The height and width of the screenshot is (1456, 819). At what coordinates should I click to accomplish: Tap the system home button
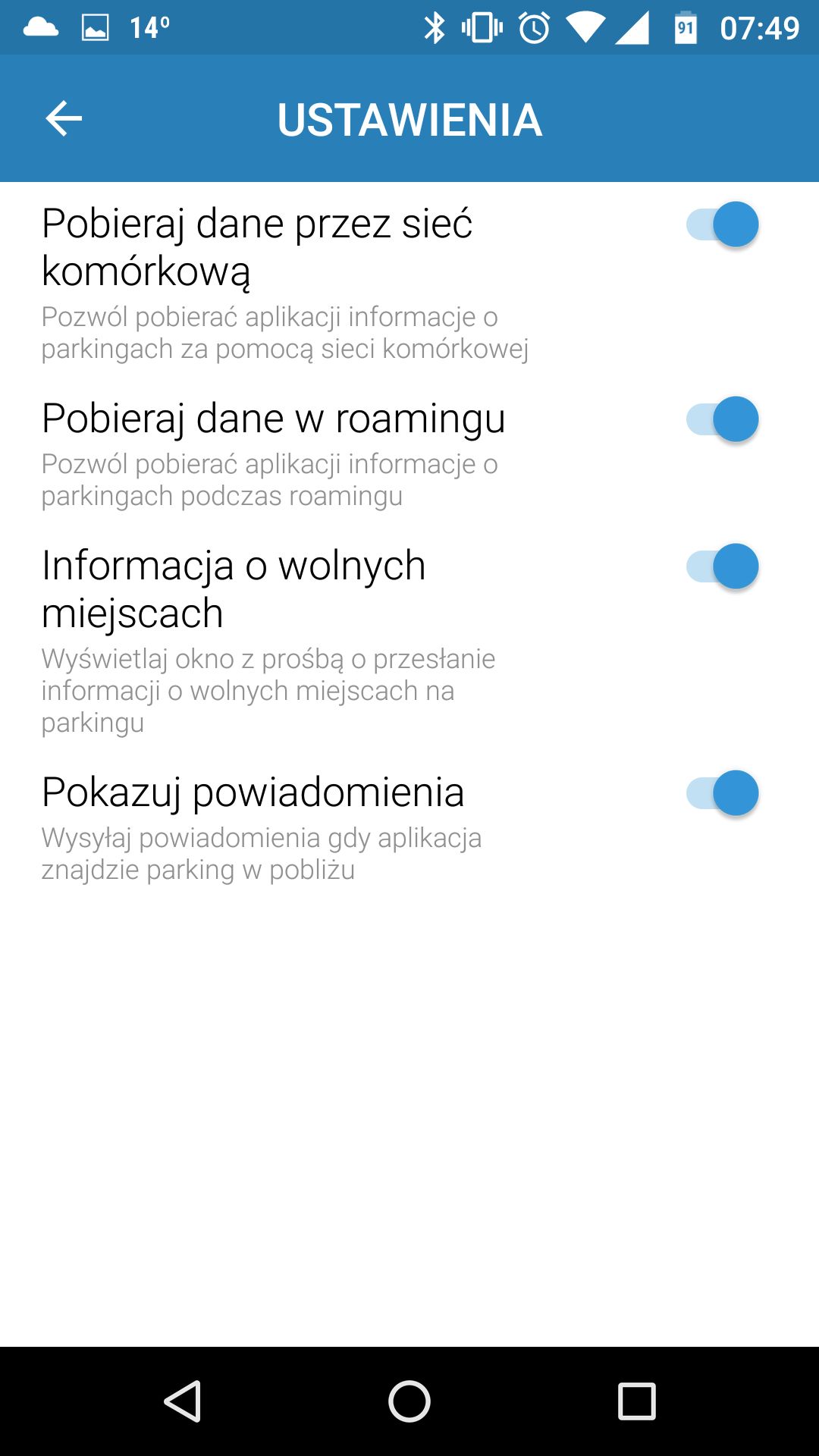point(409,1401)
